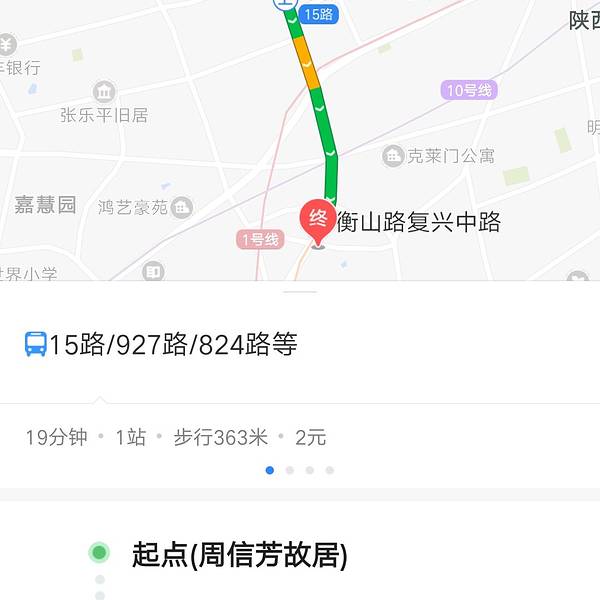Image resolution: width=600 pixels, height=600 pixels.
Task: Tap the panel handle above the route card
Action: pos(300,291)
